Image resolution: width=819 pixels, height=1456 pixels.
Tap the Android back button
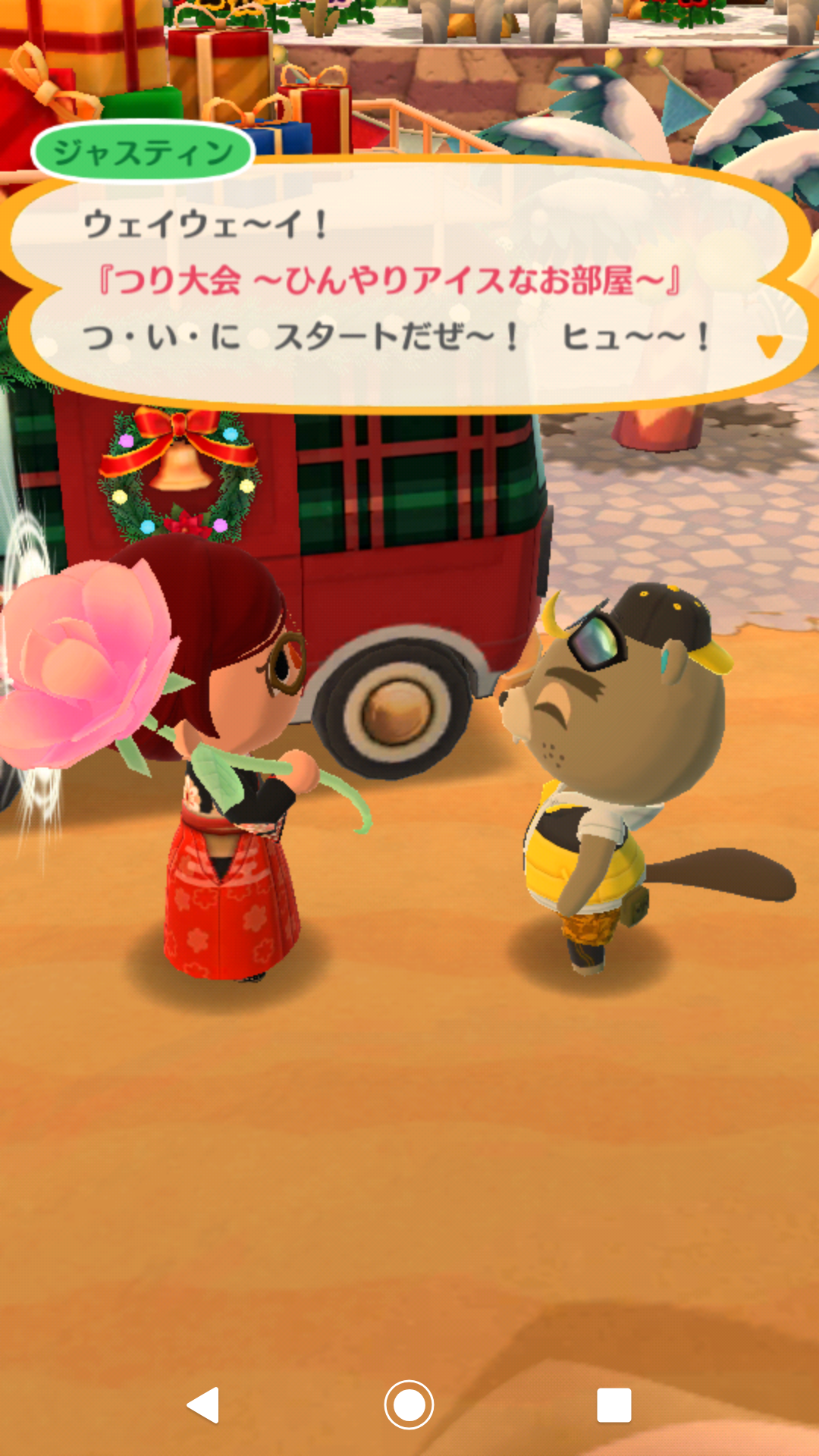(x=203, y=1405)
